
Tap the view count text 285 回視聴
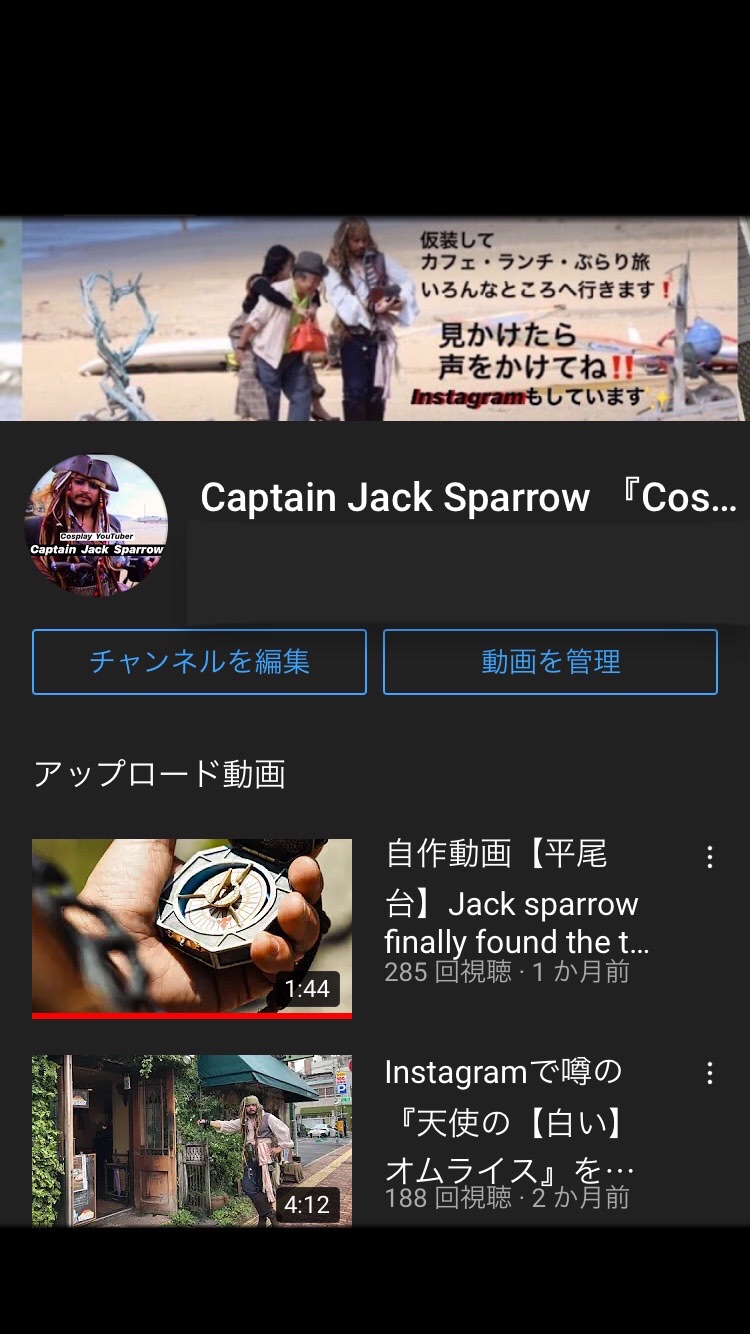440,970
